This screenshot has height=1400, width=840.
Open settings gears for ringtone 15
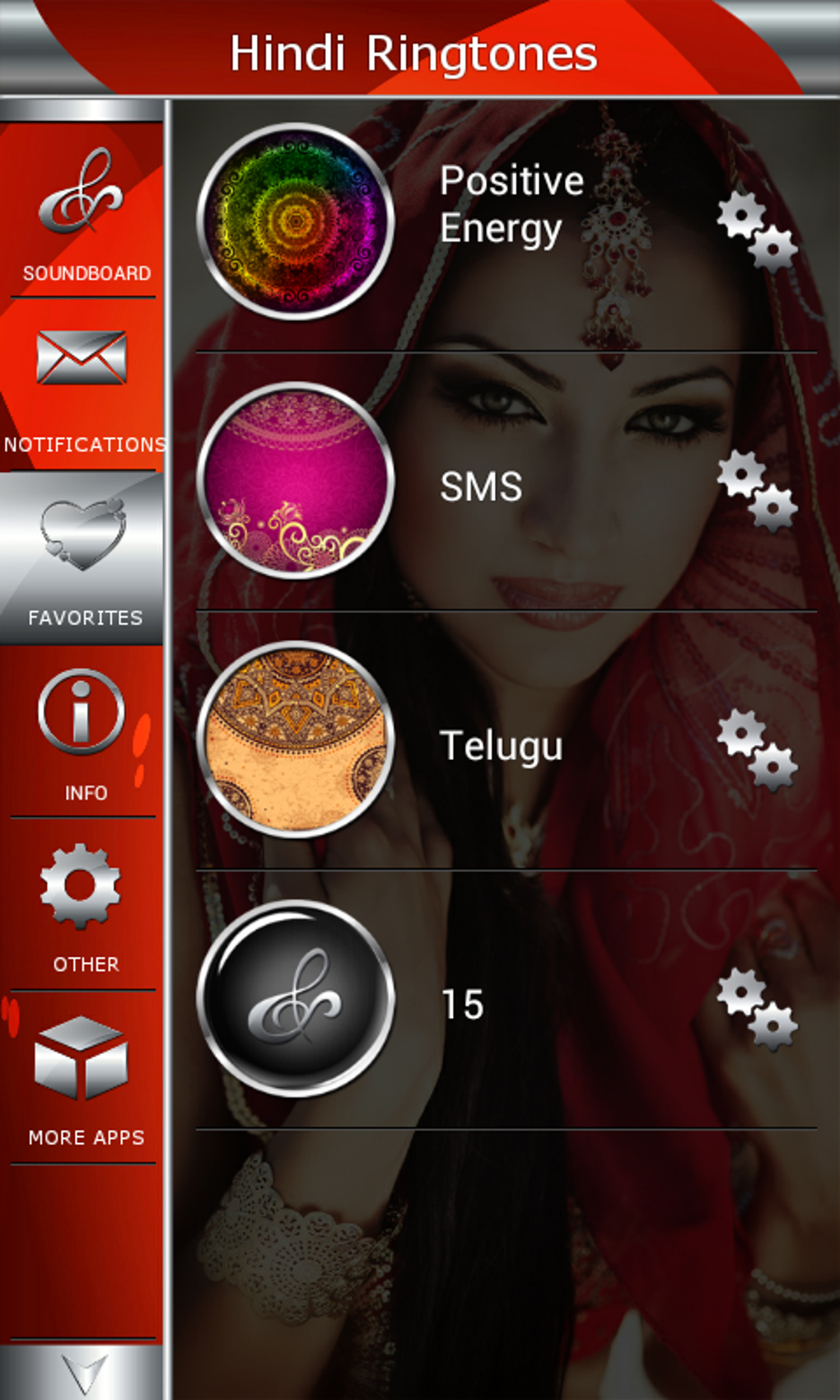[x=757, y=1010]
